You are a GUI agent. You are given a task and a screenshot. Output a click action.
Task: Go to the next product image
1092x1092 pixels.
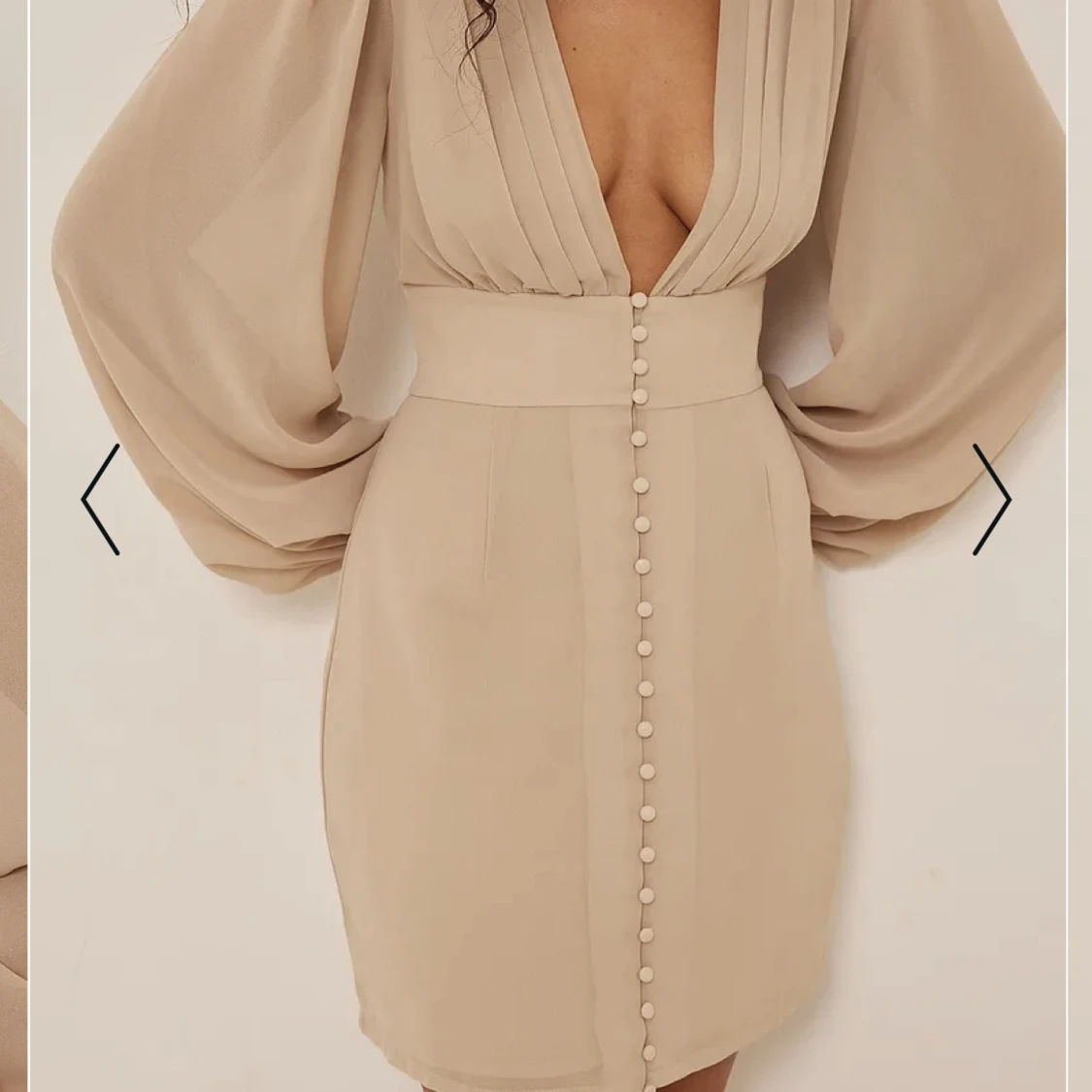pos(991,500)
